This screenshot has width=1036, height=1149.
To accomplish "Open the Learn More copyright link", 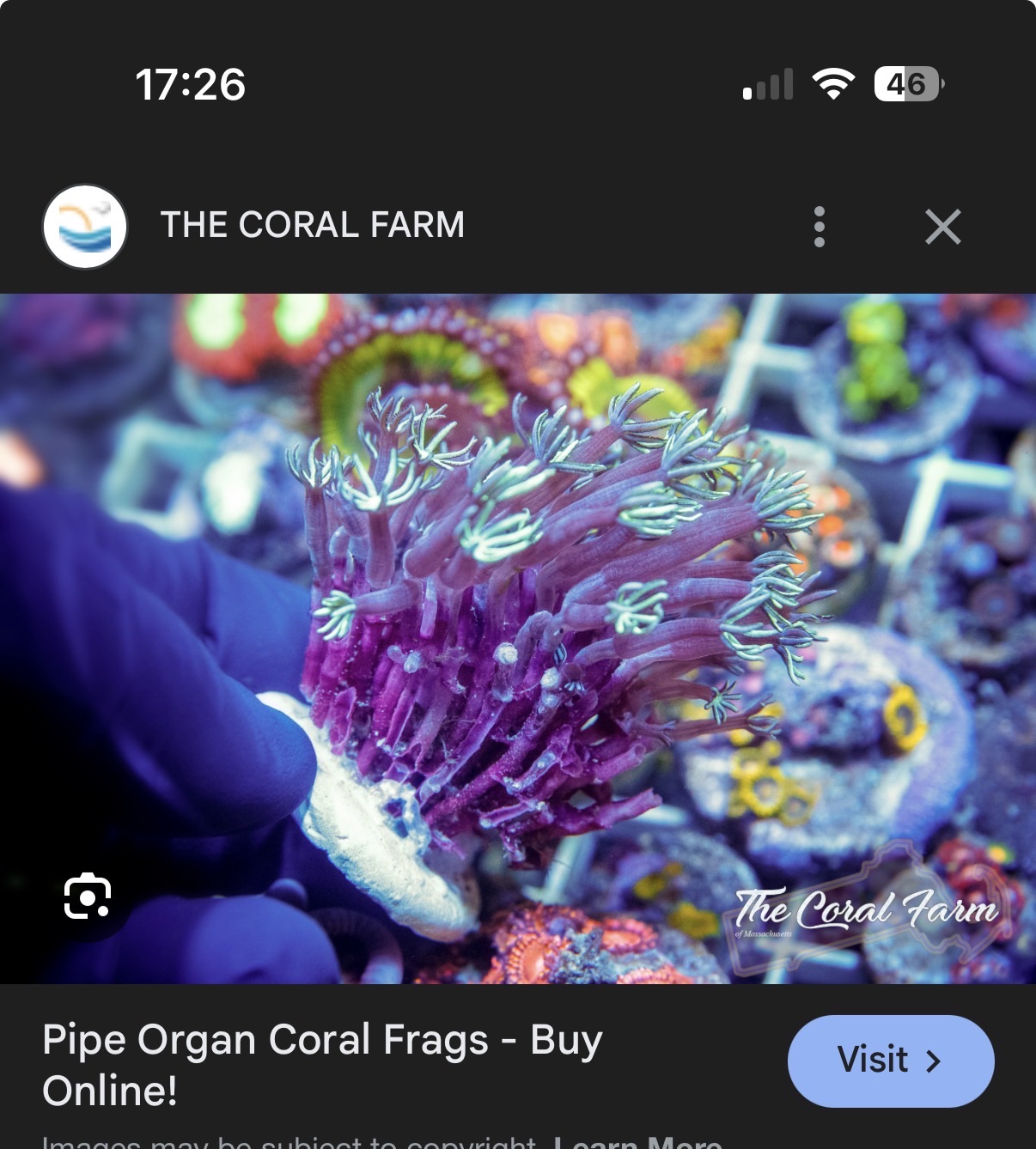I will [x=636, y=1142].
